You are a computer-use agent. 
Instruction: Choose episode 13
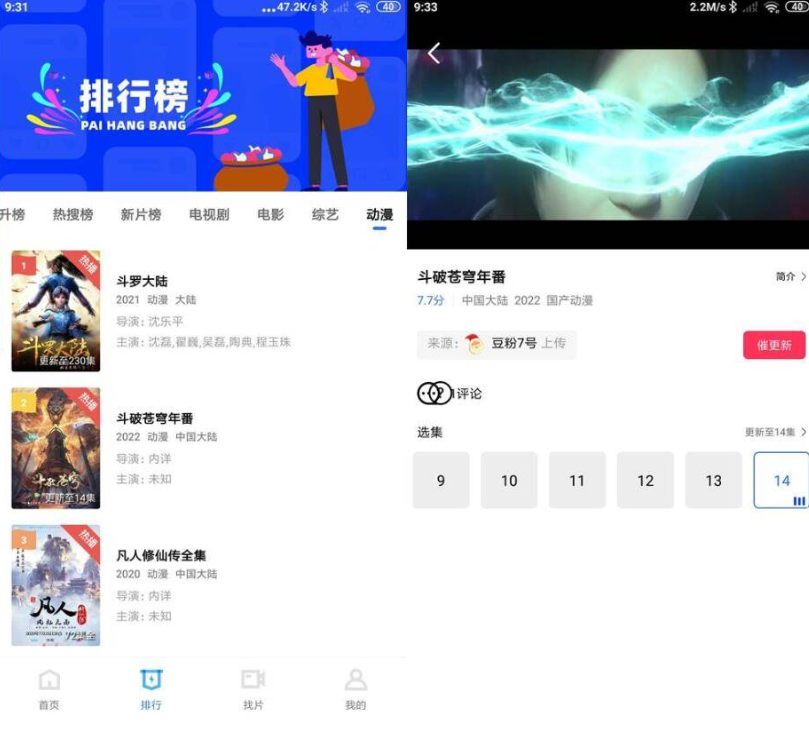(713, 480)
